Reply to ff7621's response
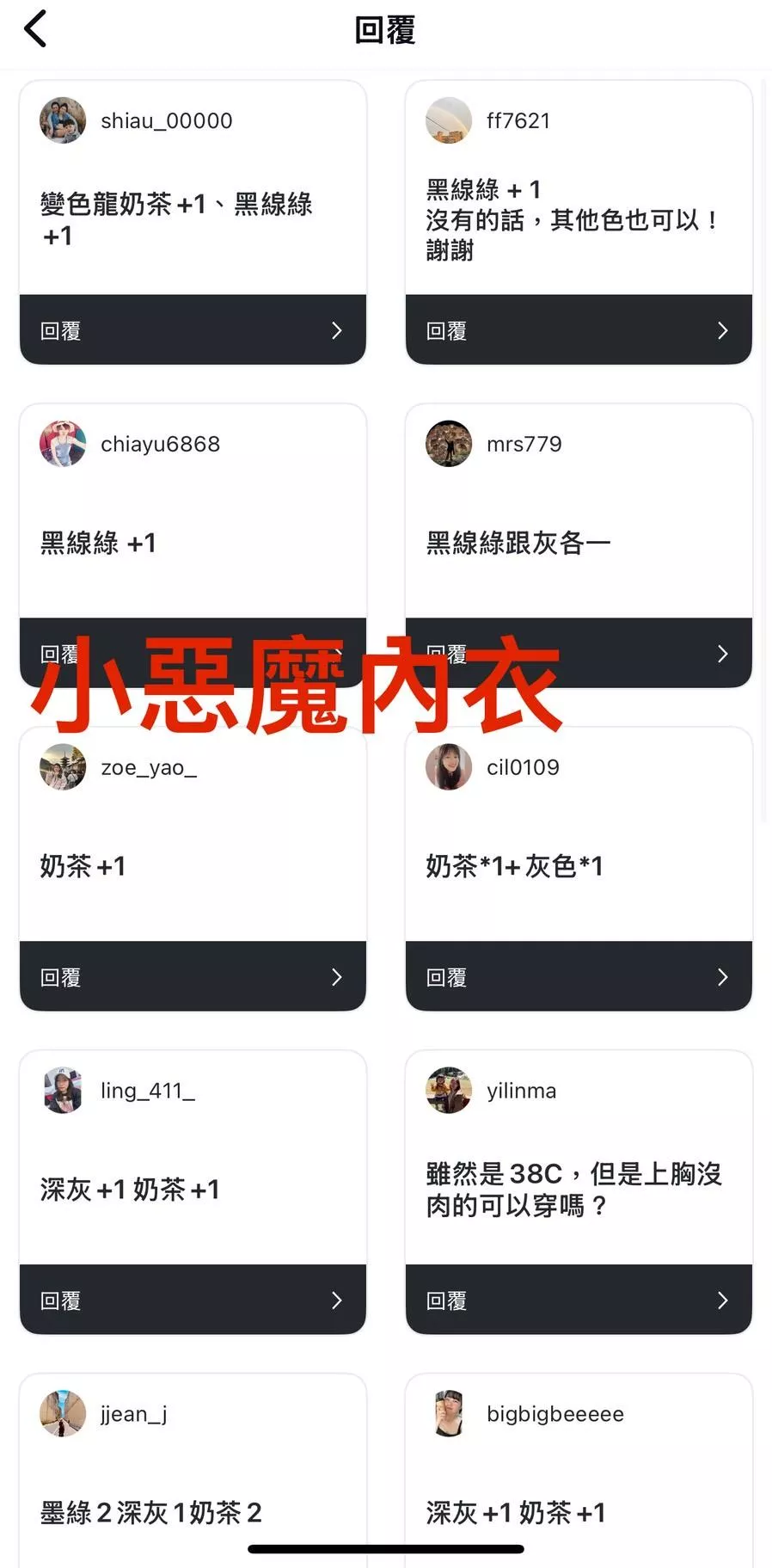772x1568 pixels. [578, 330]
